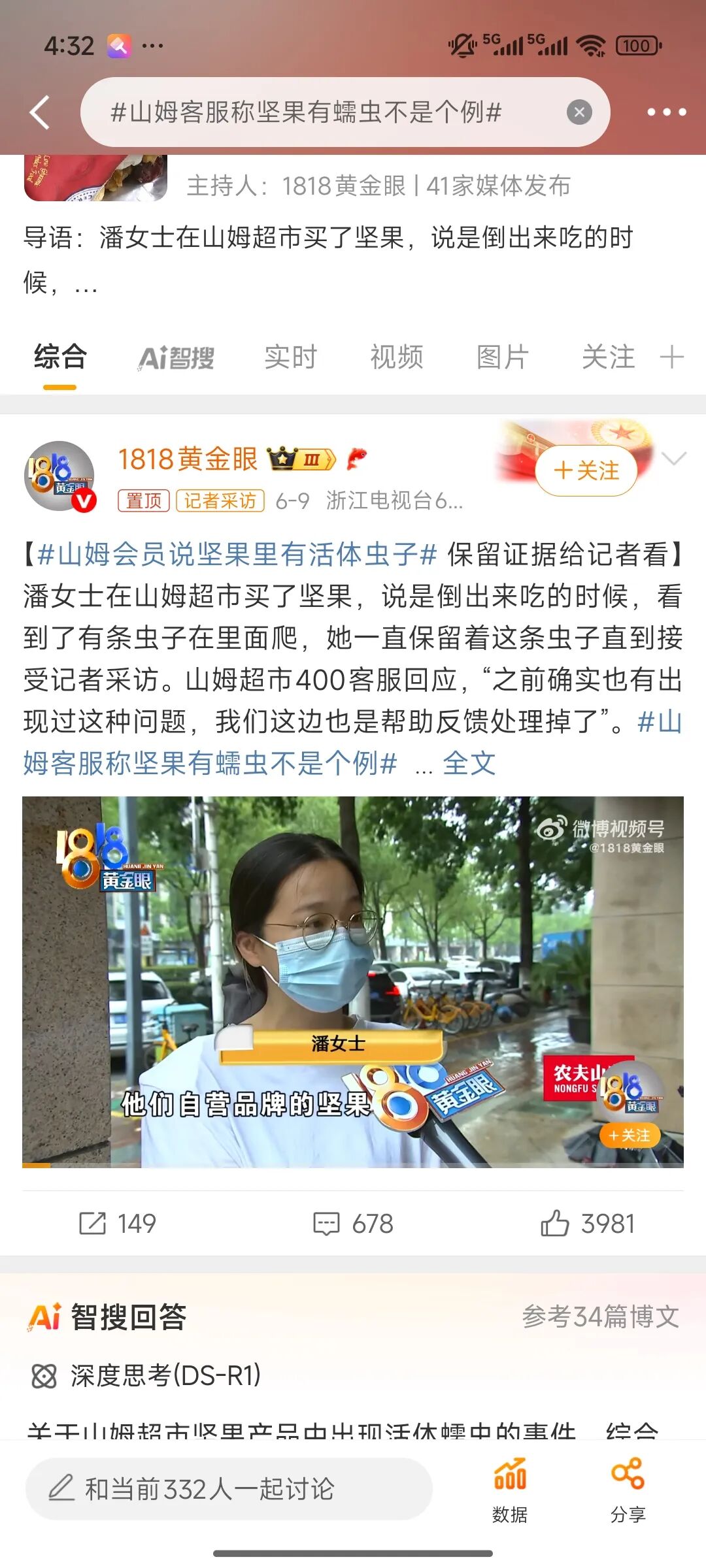Image resolution: width=706 pixels, height=1568 pixels.
Task: Switch to the Ai智搜 tab
Action: (176, 357)
